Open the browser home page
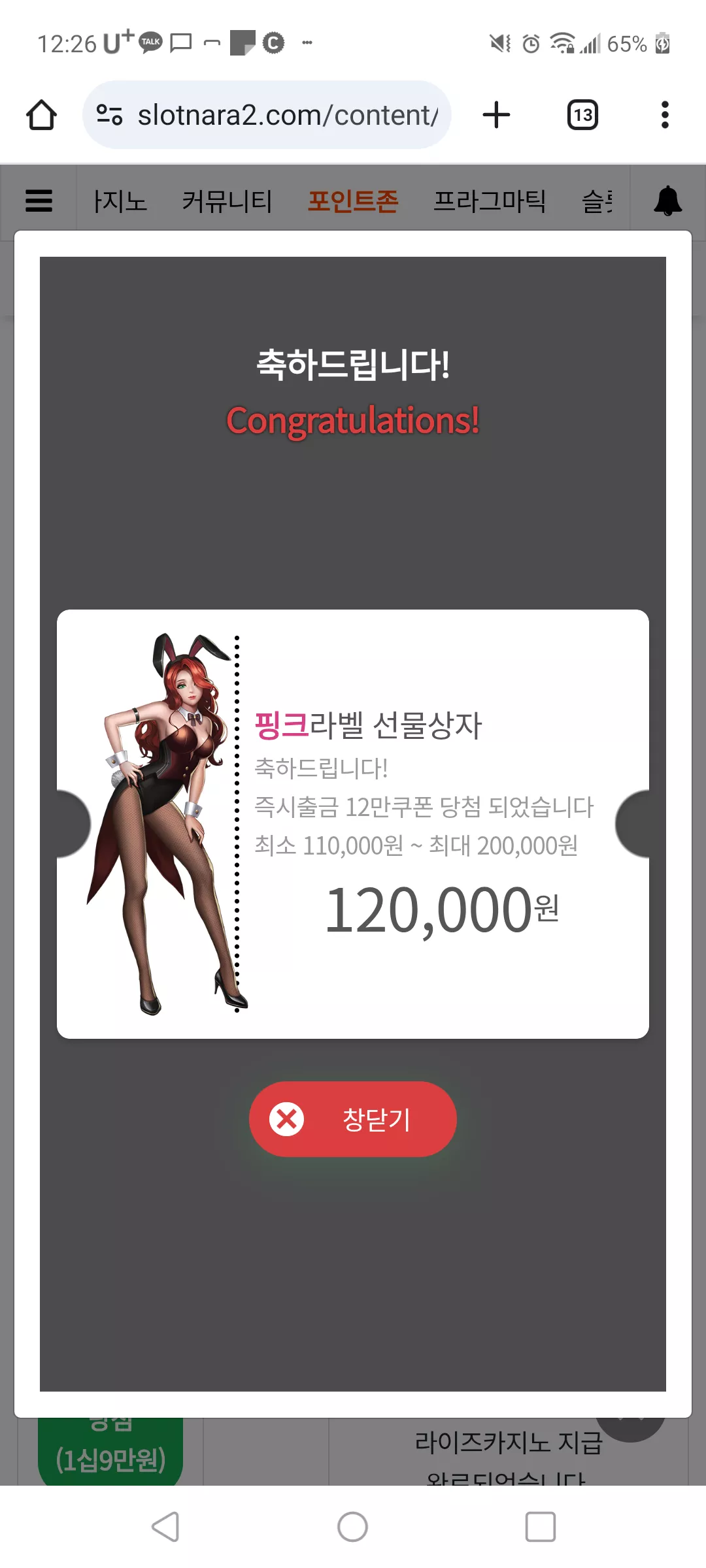The image size is (706, 1568). 41,115
